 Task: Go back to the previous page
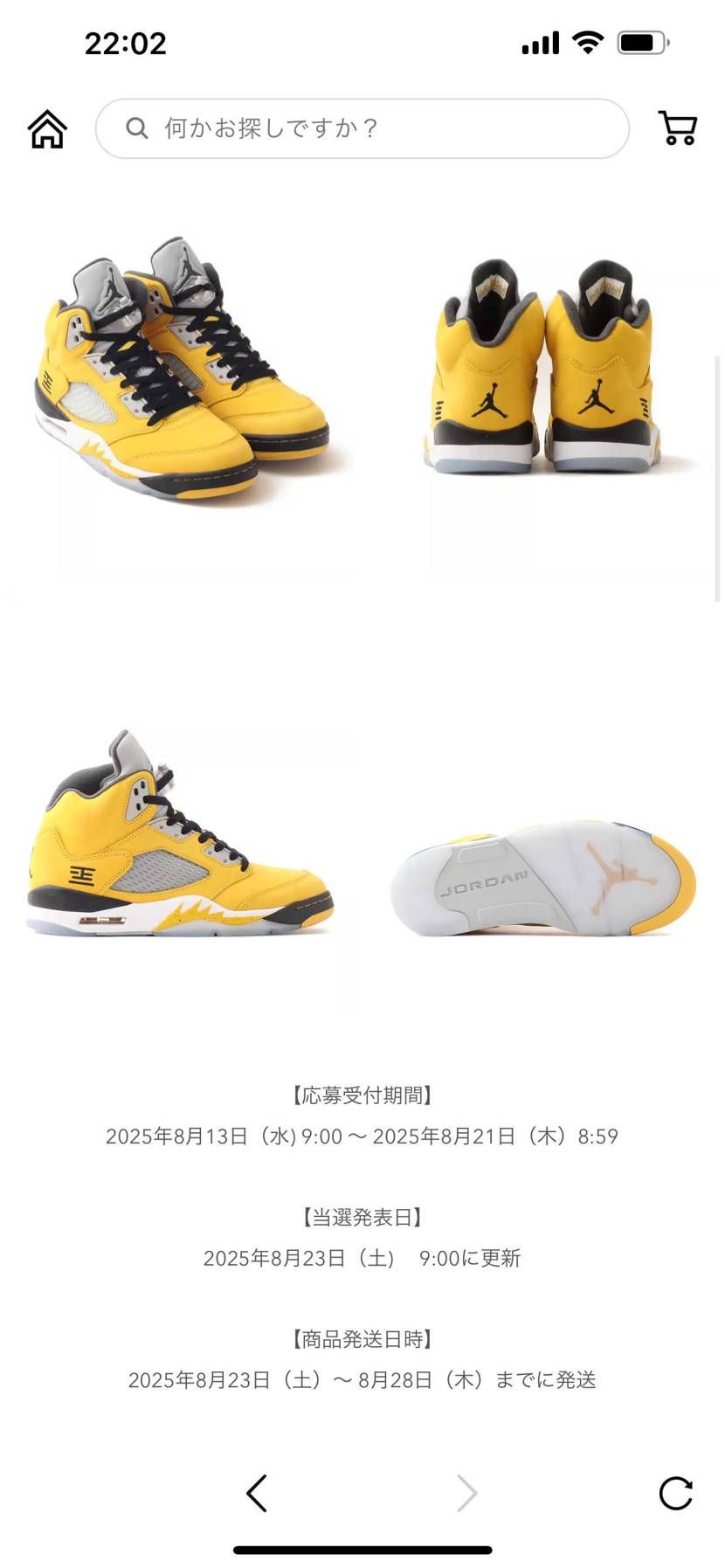[x=257, y=1493]
